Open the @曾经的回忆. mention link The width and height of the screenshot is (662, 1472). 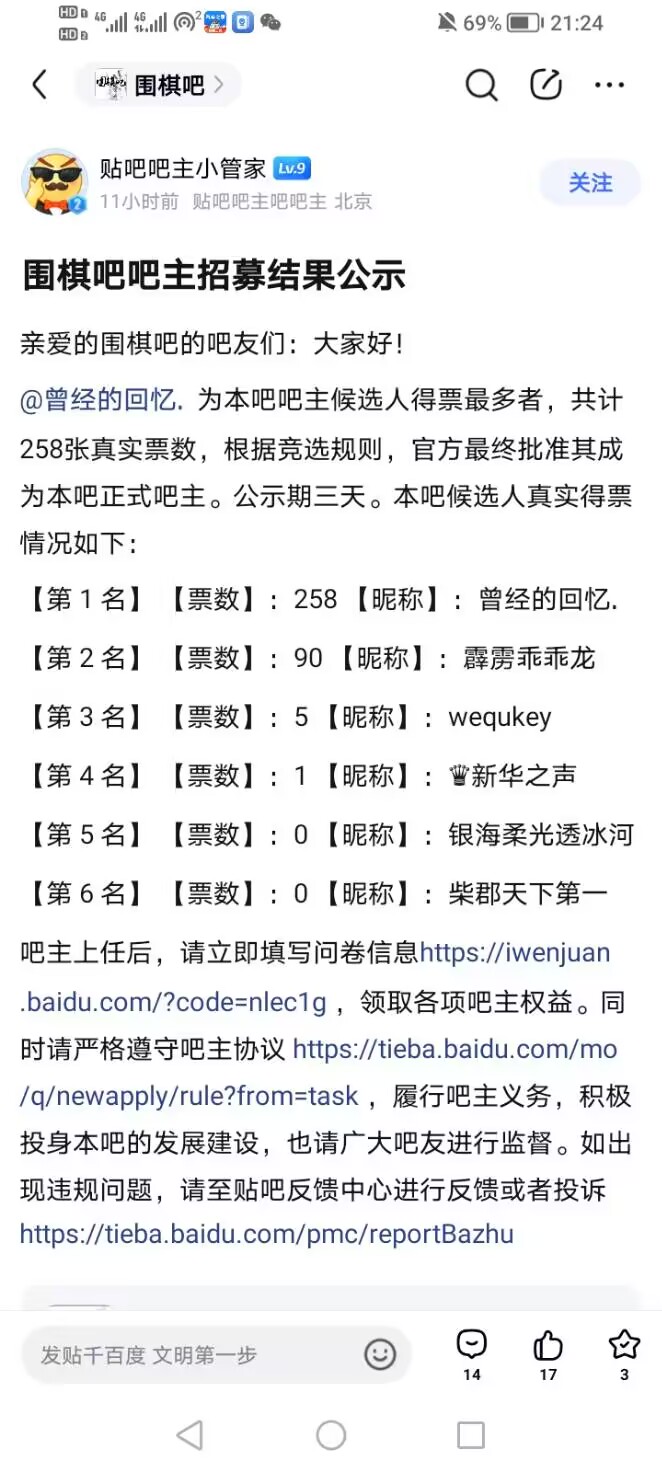tap(102, 401)
